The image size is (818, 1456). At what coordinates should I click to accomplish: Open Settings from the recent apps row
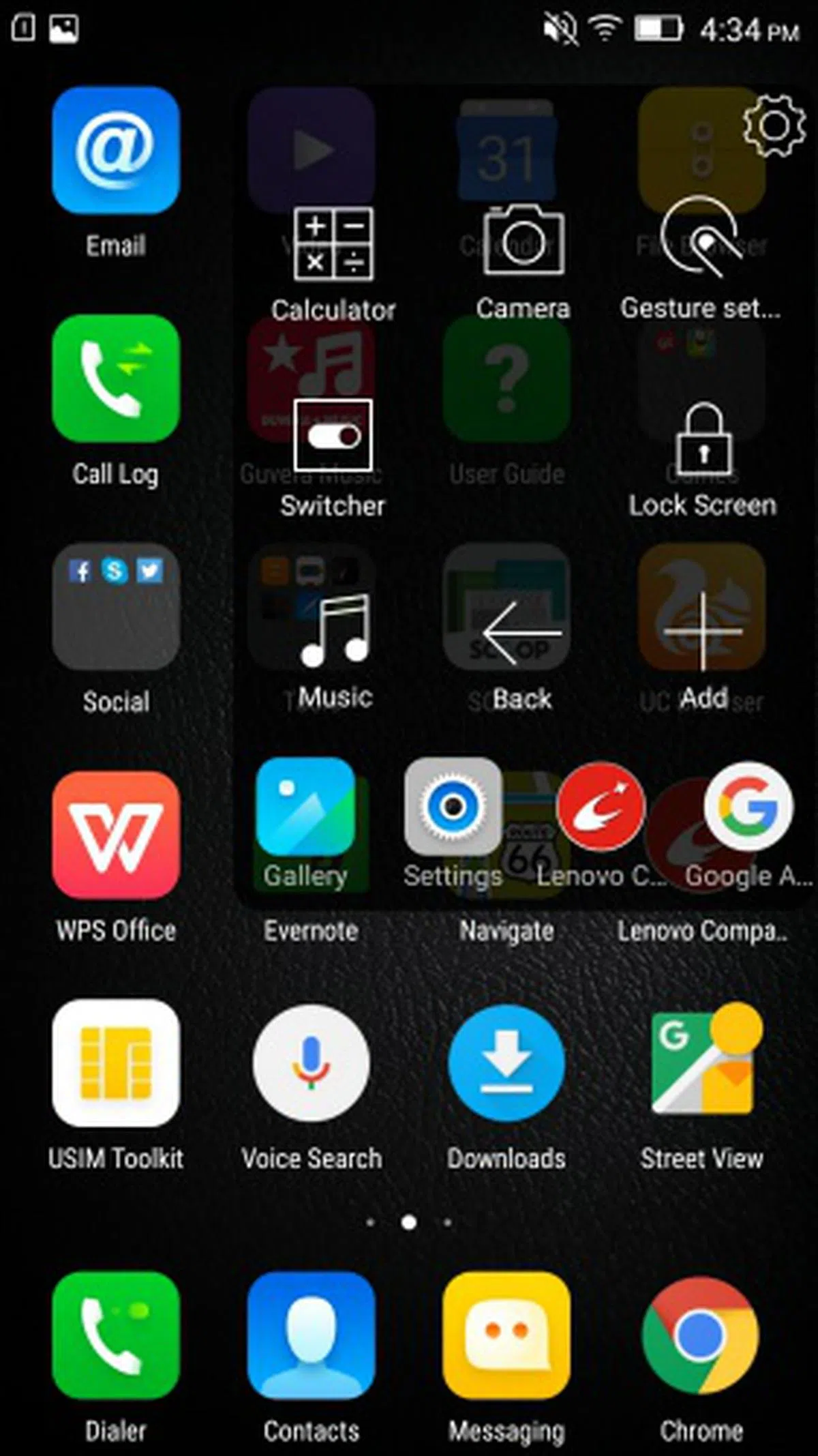(453, 807)
